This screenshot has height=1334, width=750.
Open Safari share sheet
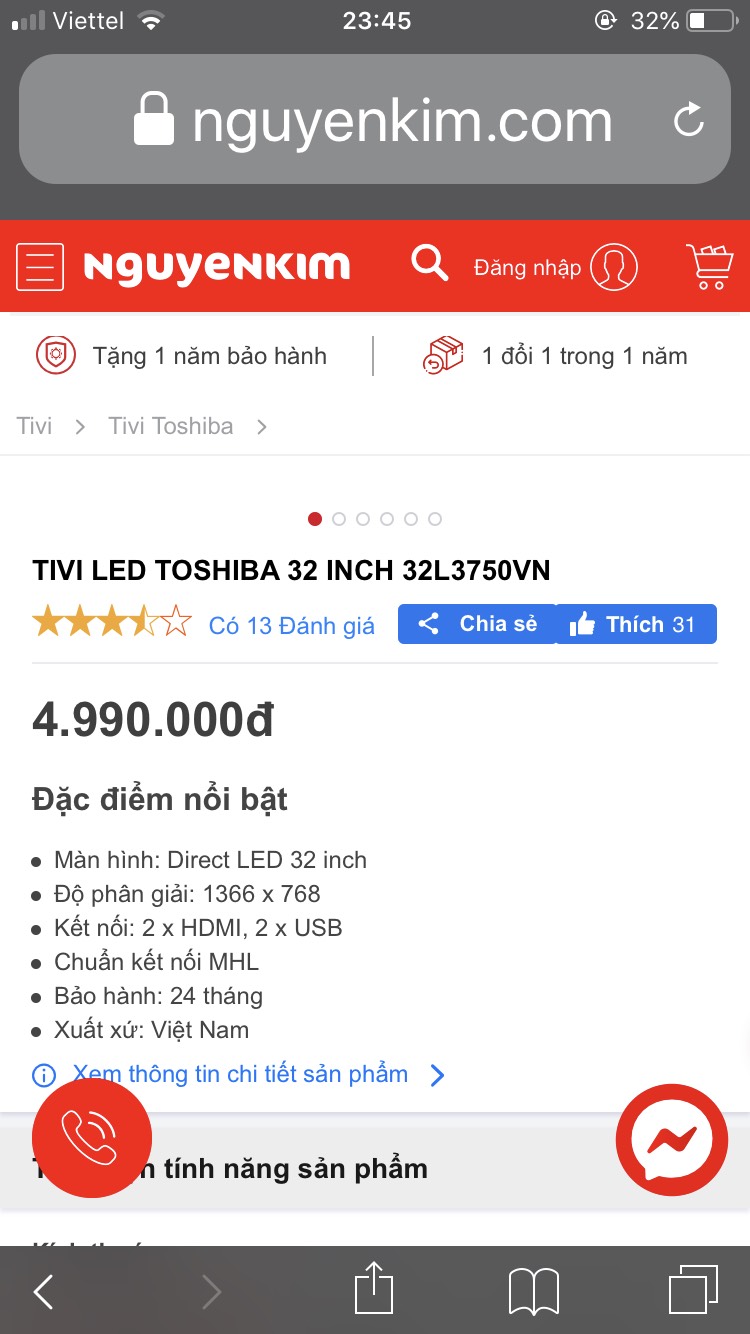(x=375, y=1290)
